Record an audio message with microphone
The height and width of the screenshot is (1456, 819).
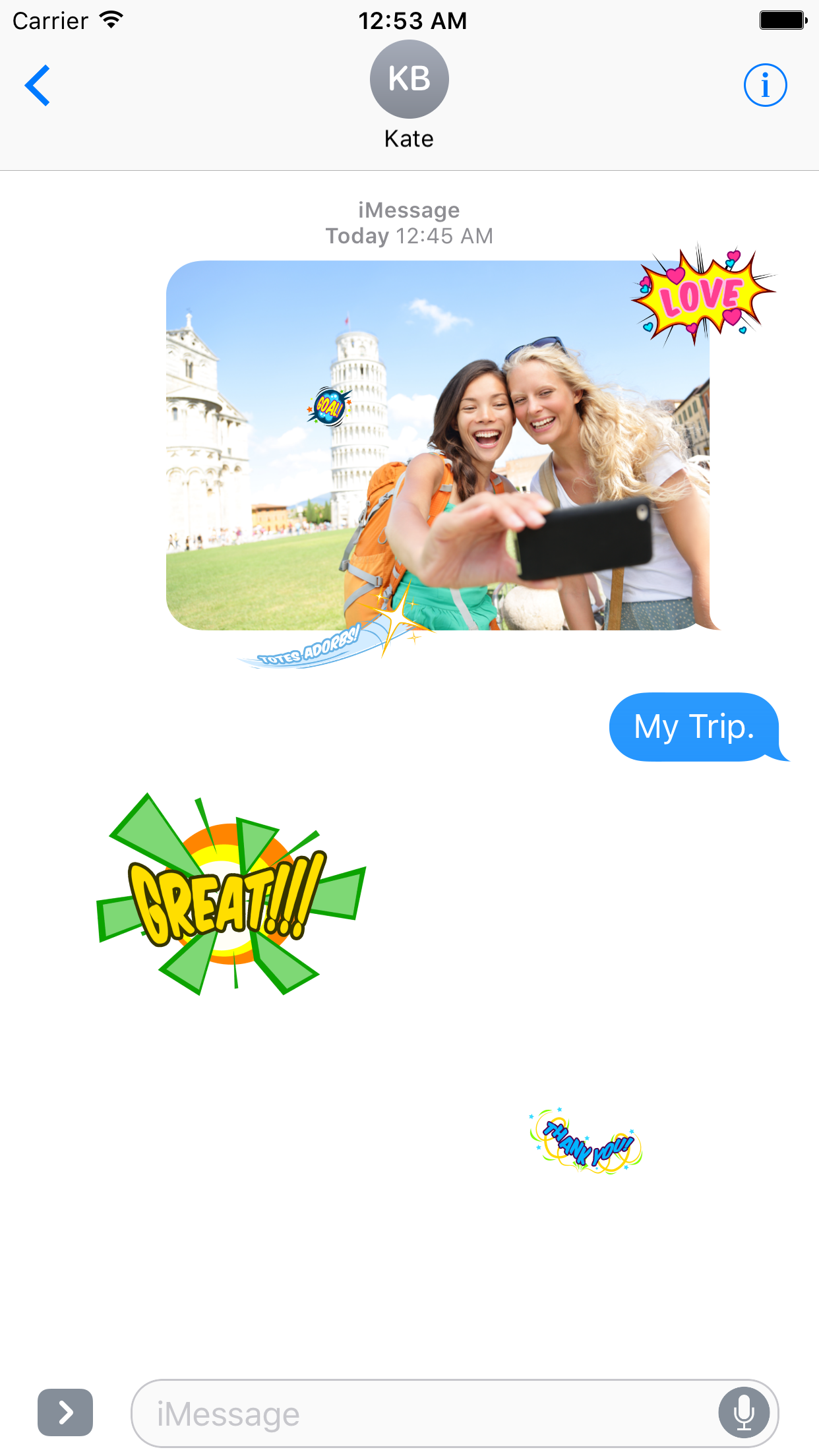pyautogui.click(x=744, y=1413)
